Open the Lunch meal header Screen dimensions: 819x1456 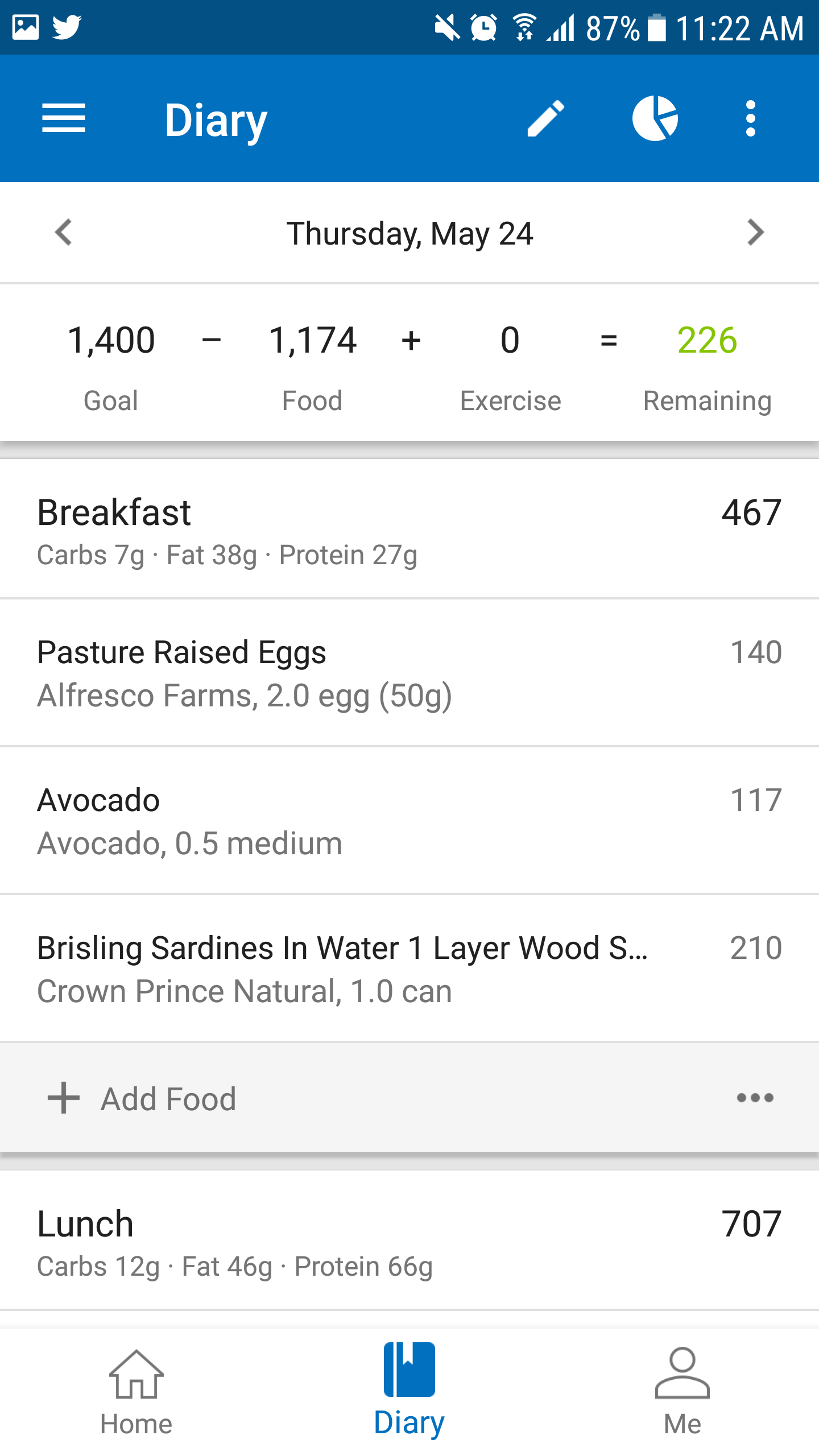pyautogui.click(x=409, y=1241)
